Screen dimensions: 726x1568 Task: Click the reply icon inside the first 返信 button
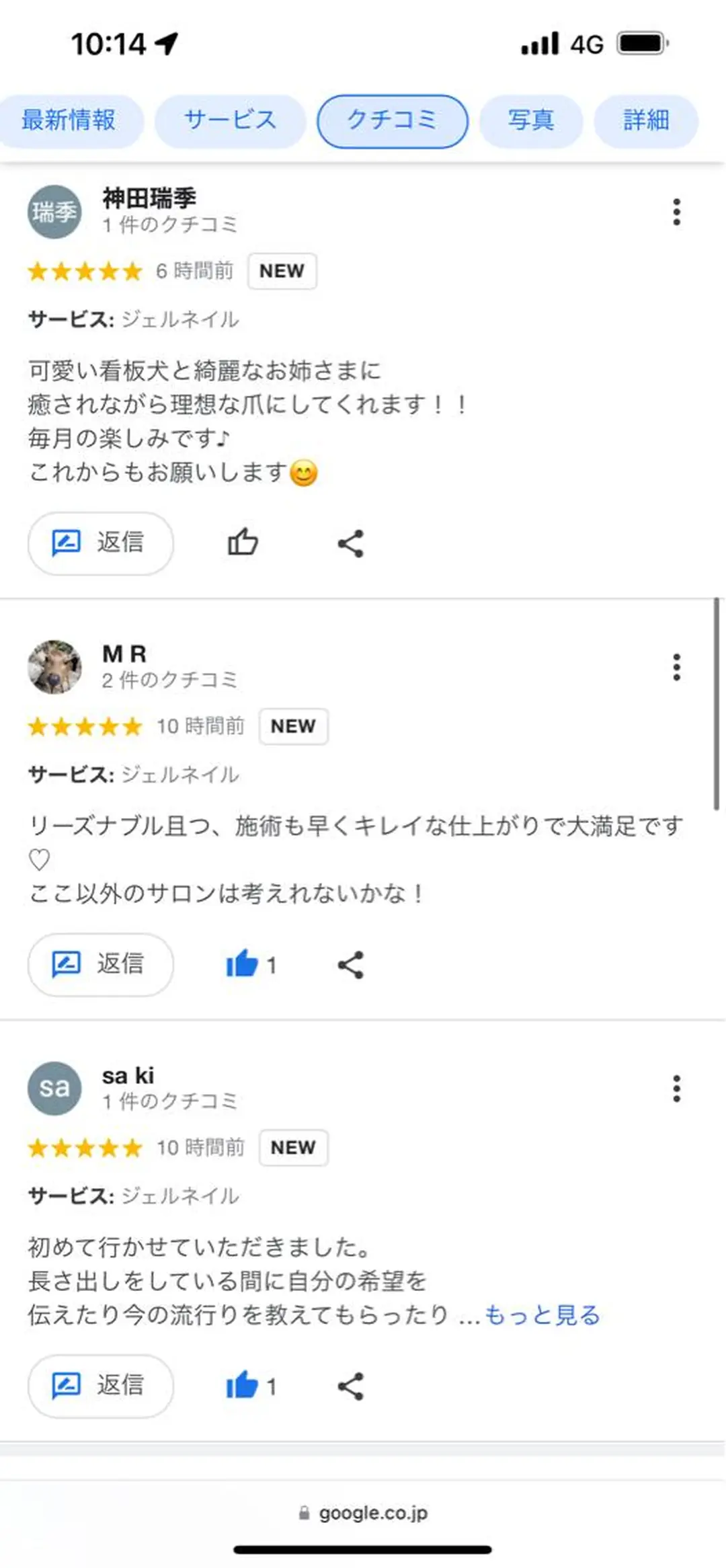tap(67, 543)
